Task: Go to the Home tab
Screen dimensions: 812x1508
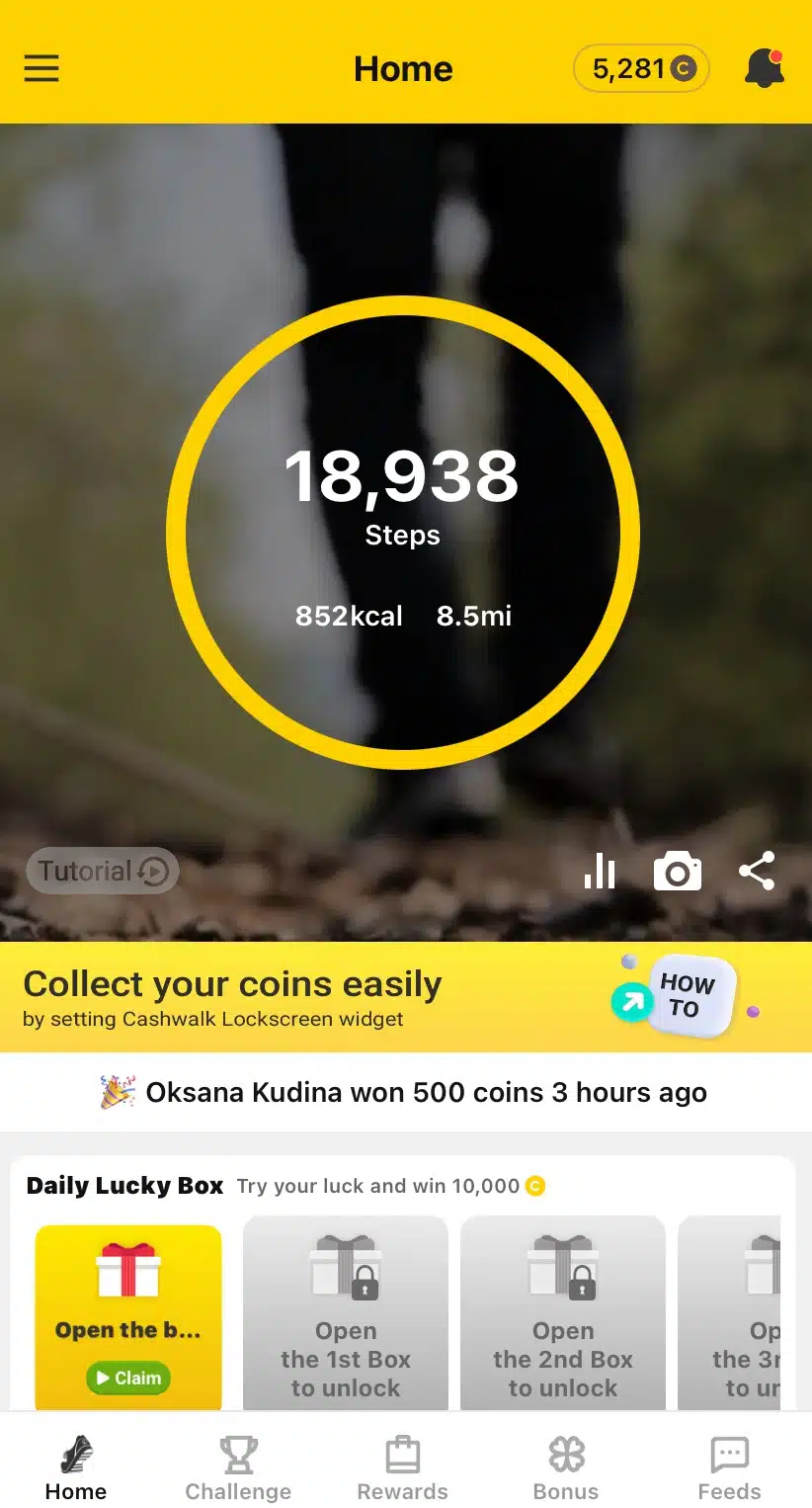Action: point(76,1468)
